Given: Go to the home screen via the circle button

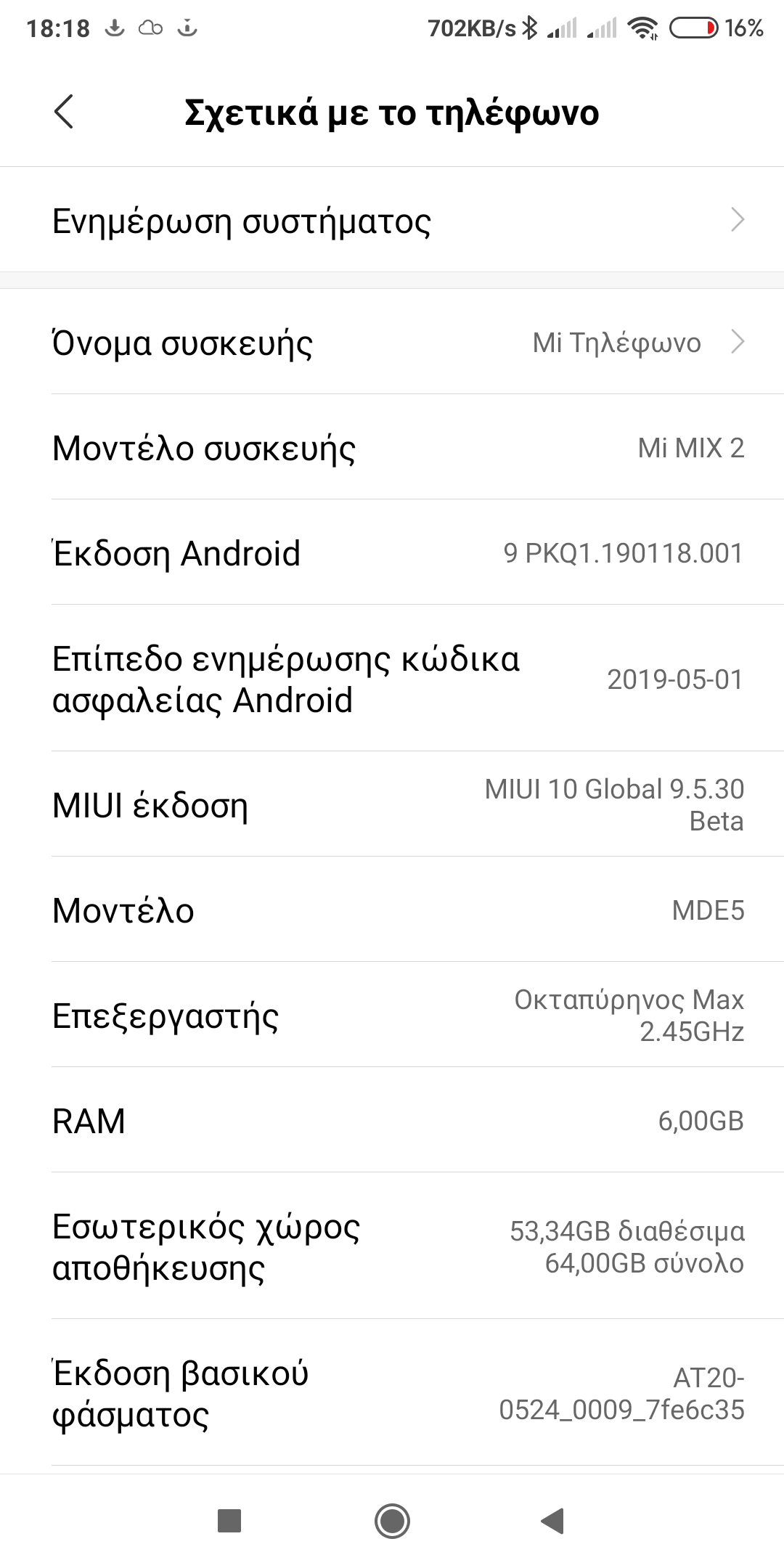Looking at the screenshot, I should pyautogui.click(x=392, y=1520).
